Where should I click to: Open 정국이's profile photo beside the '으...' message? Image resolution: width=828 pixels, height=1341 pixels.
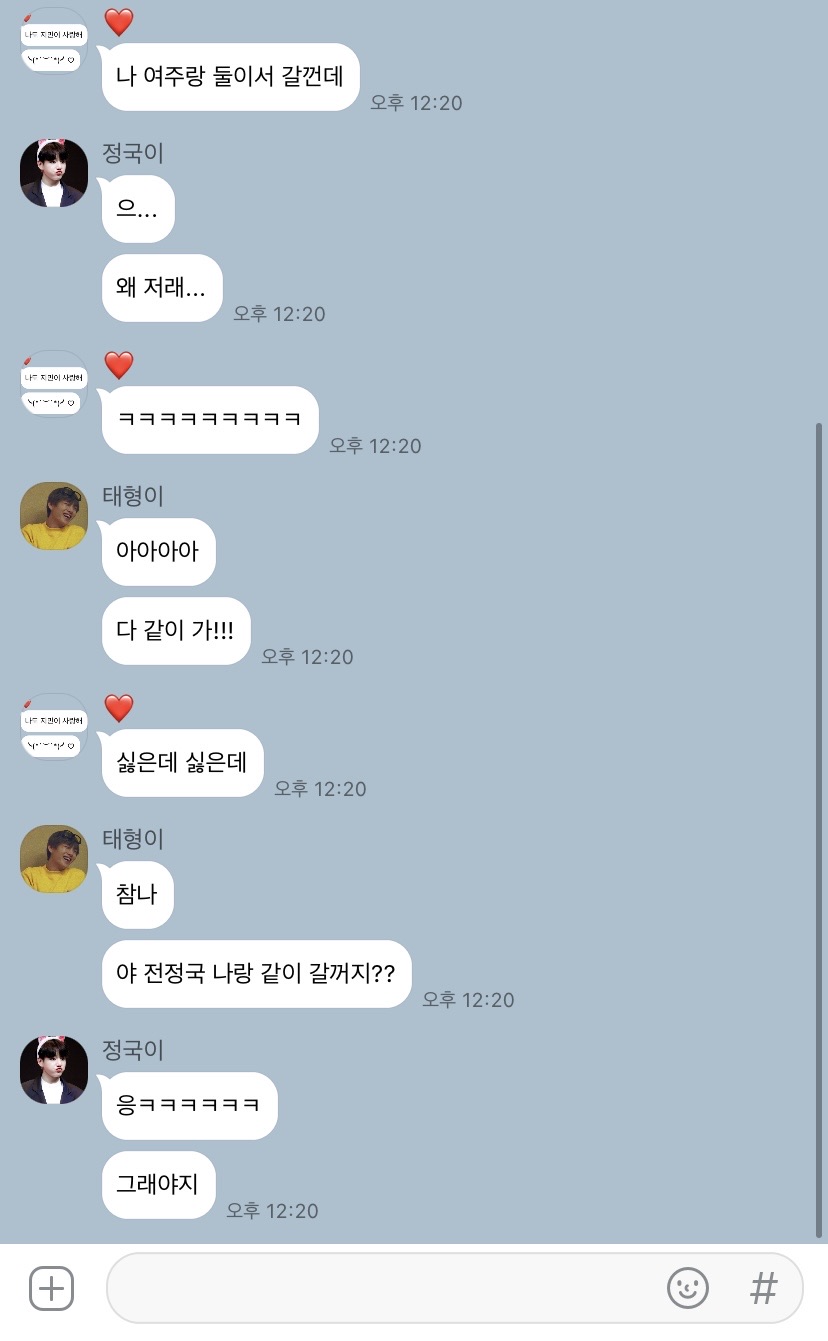point(54,173)
